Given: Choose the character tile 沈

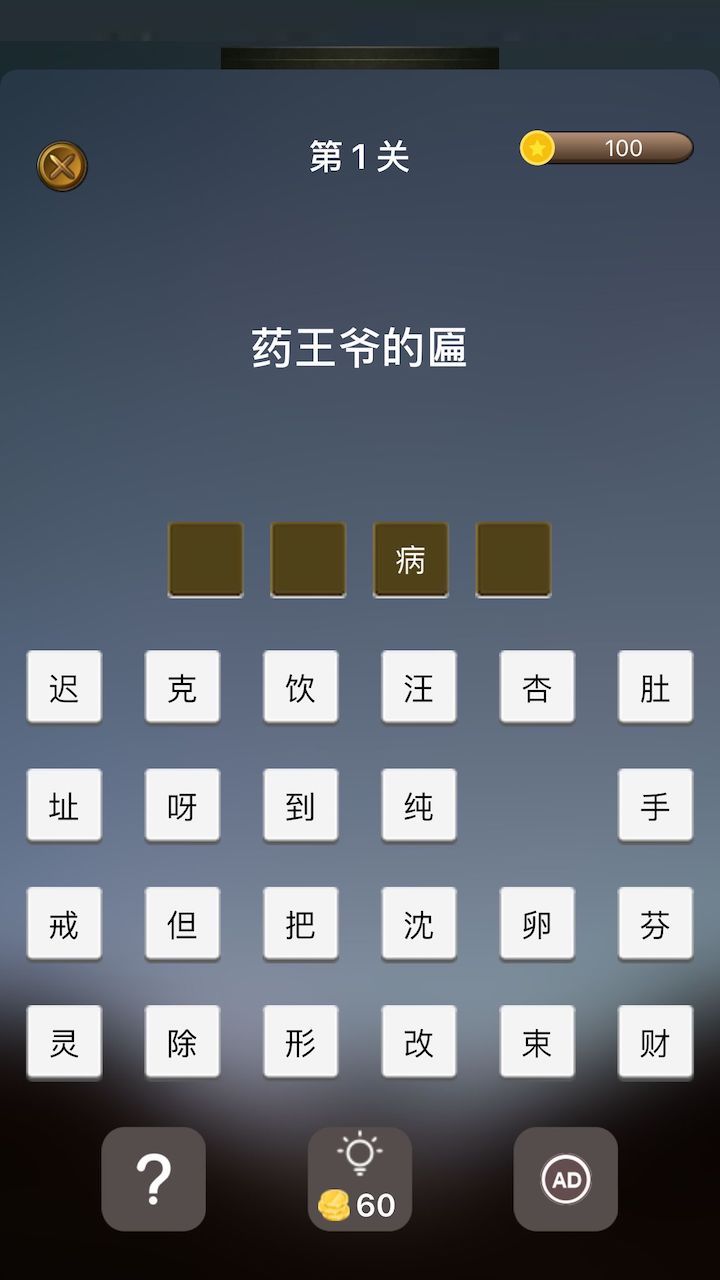Looking at the screenshot, I should point(419,924).
